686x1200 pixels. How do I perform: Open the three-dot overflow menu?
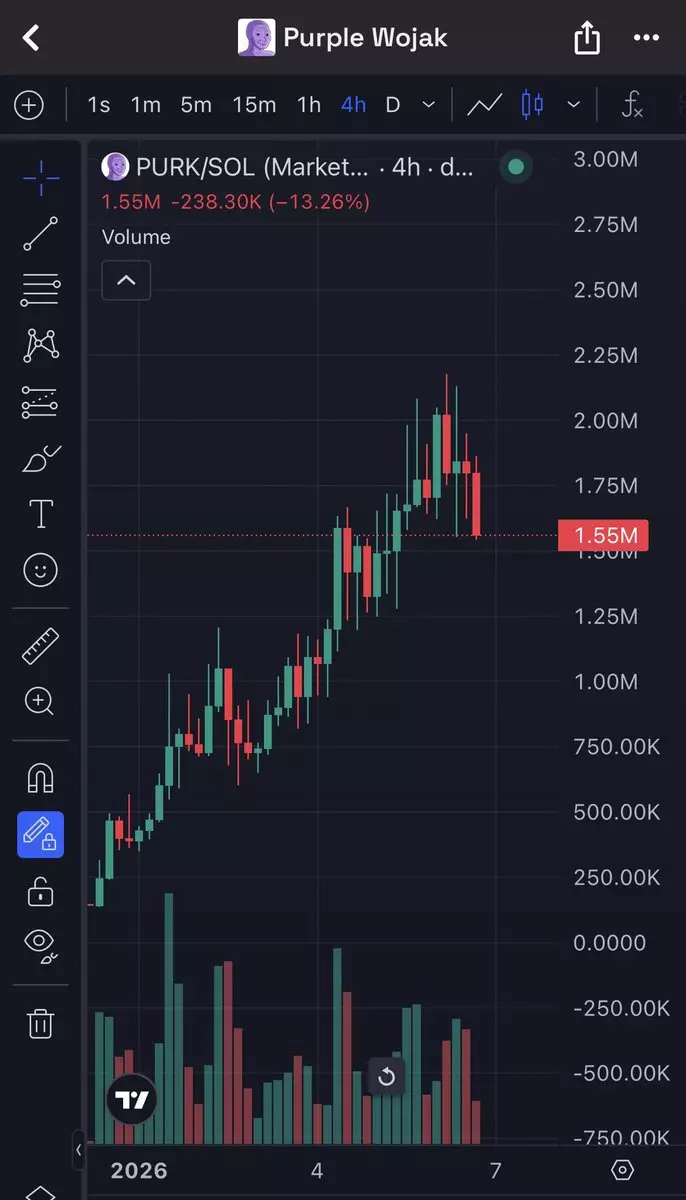(x=647, y=39)
